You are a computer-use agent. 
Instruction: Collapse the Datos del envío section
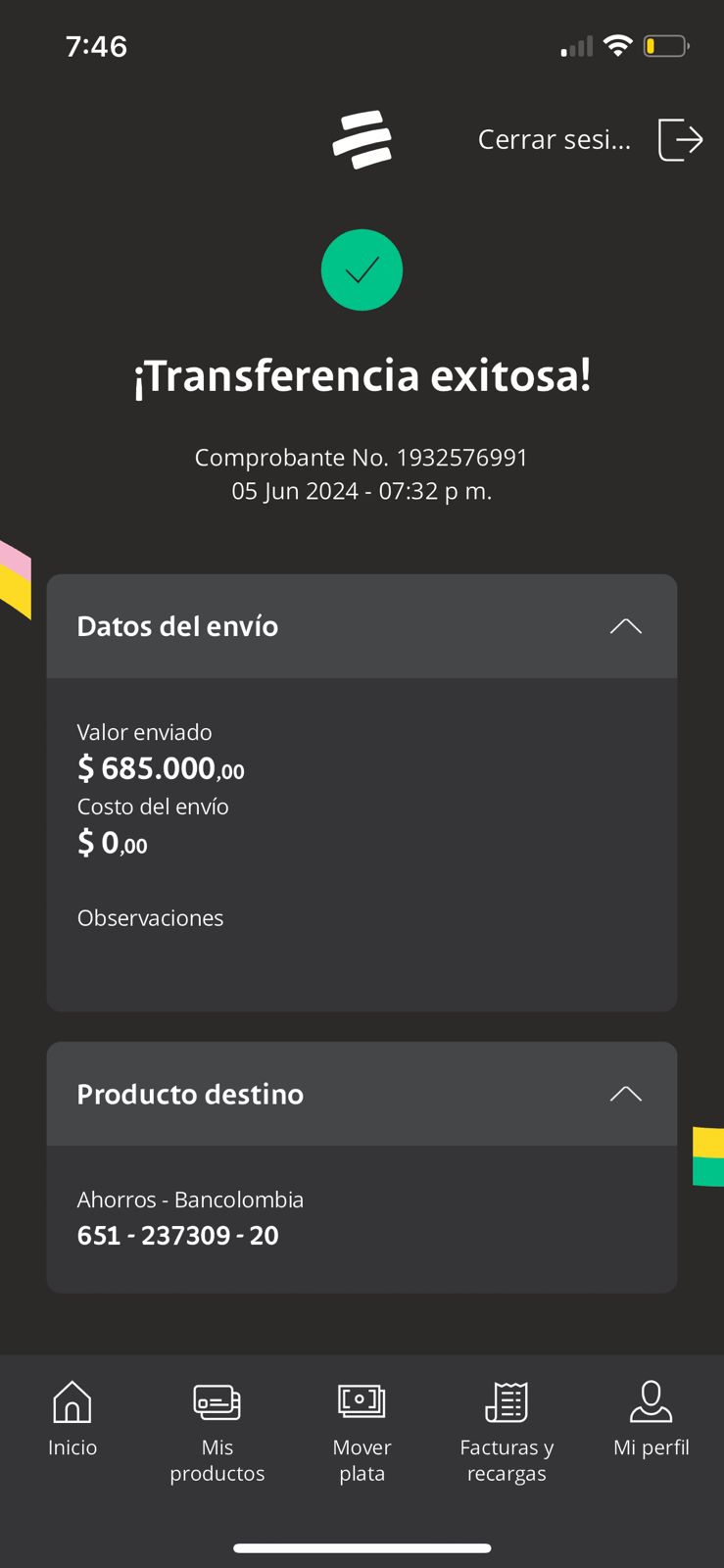pyautogui.click(x=625, y=626)
